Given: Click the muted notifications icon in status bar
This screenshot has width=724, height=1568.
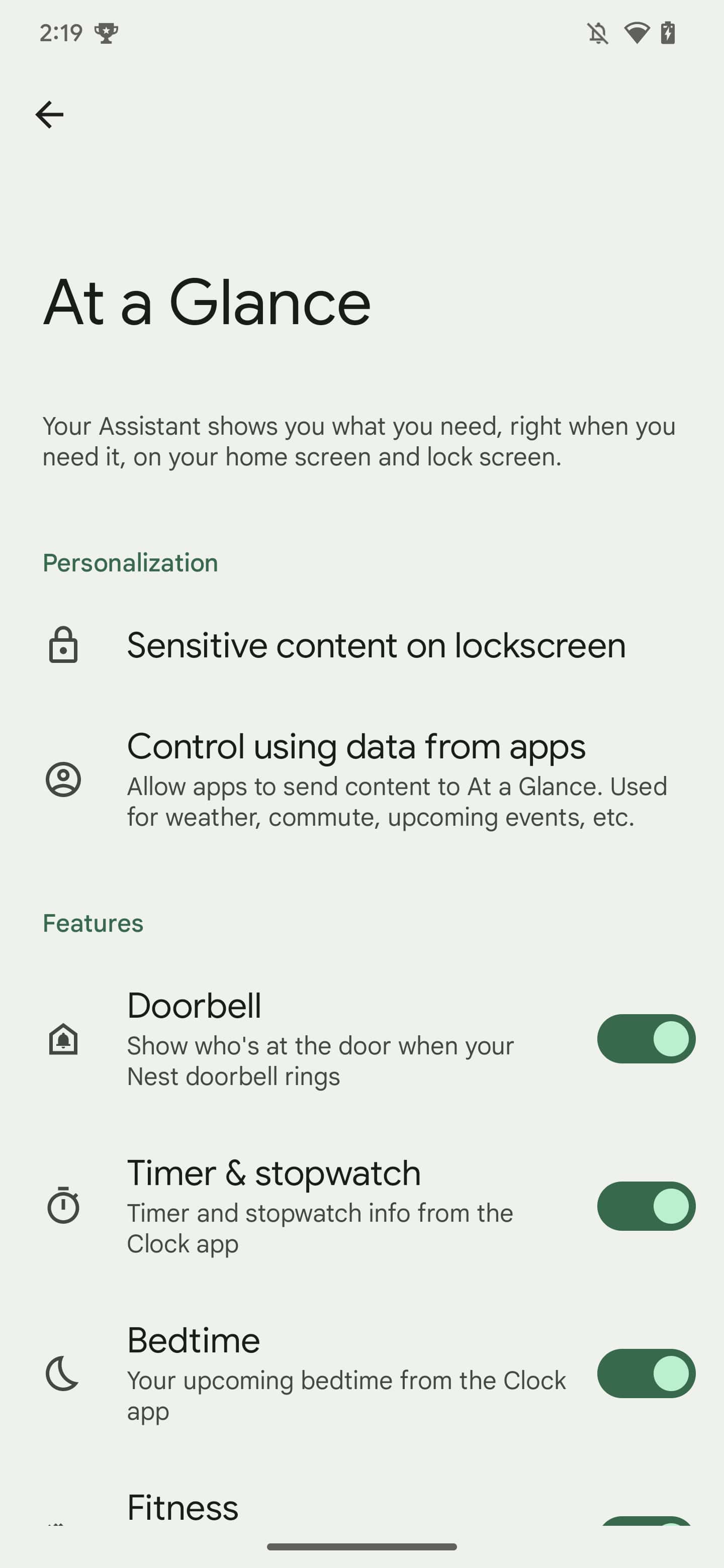Looking at the screenshot, I should tap(599, 34).
